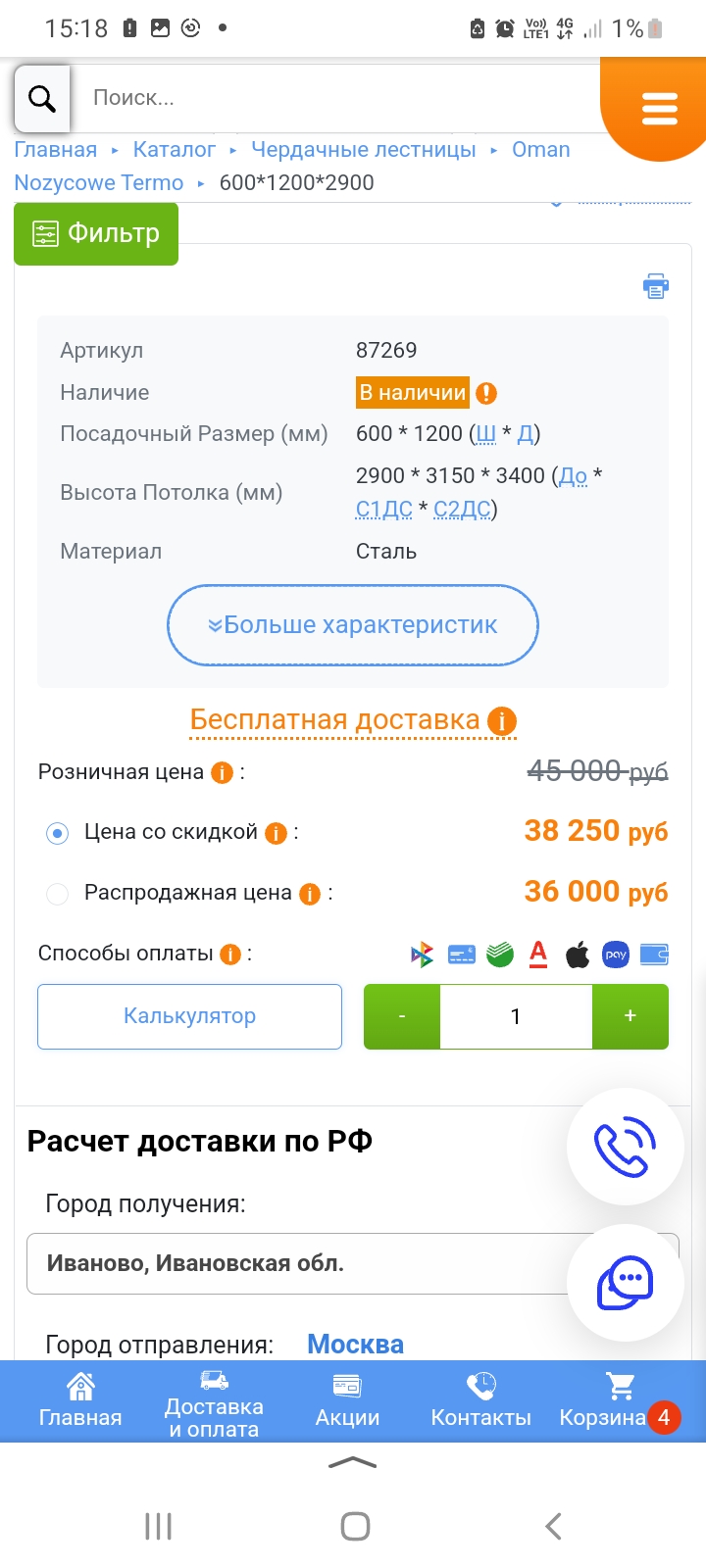Viewport: 706px width, 1568px height.
Task: Select the Sberbank payment icon
Action: pos(498,954)
